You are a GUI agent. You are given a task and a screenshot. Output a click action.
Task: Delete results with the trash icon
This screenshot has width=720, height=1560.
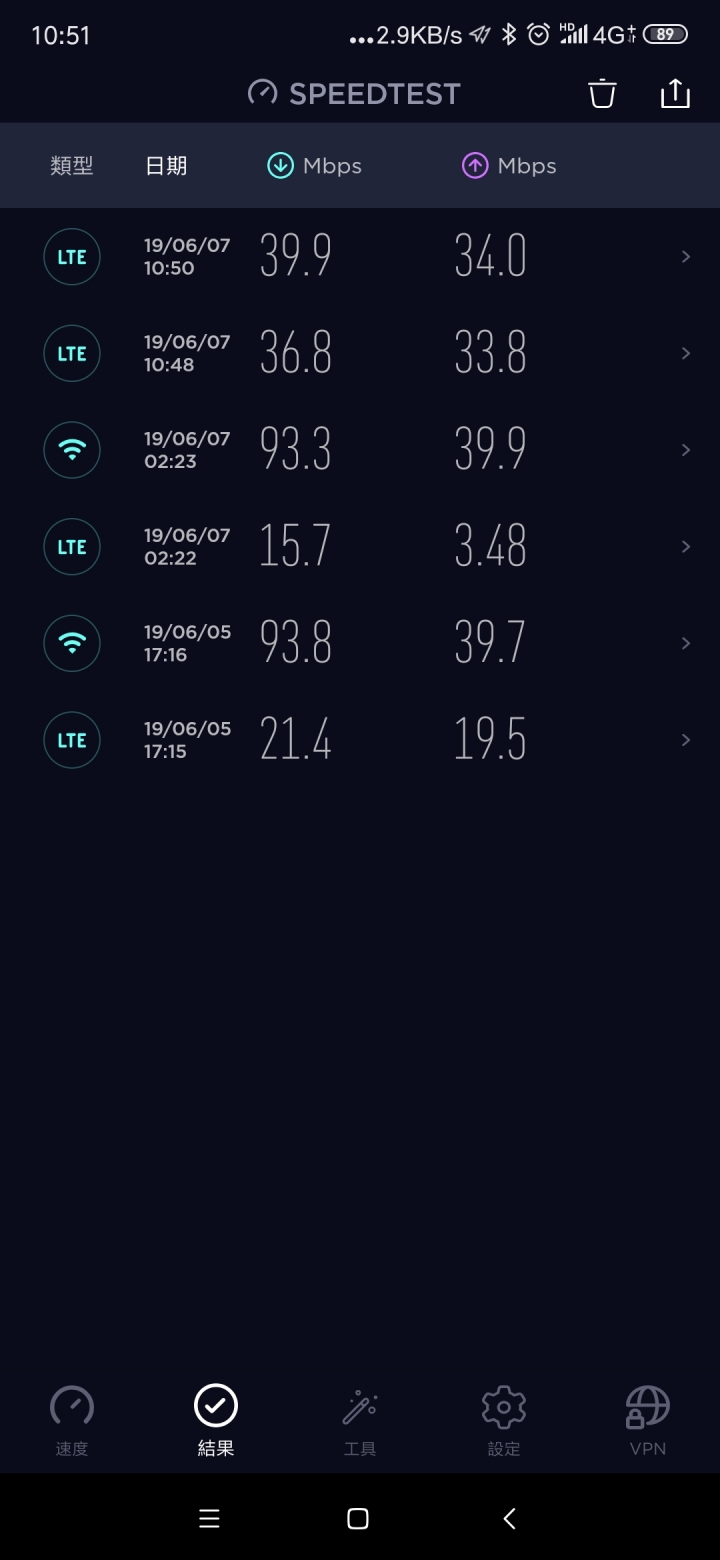click(602, 93)
